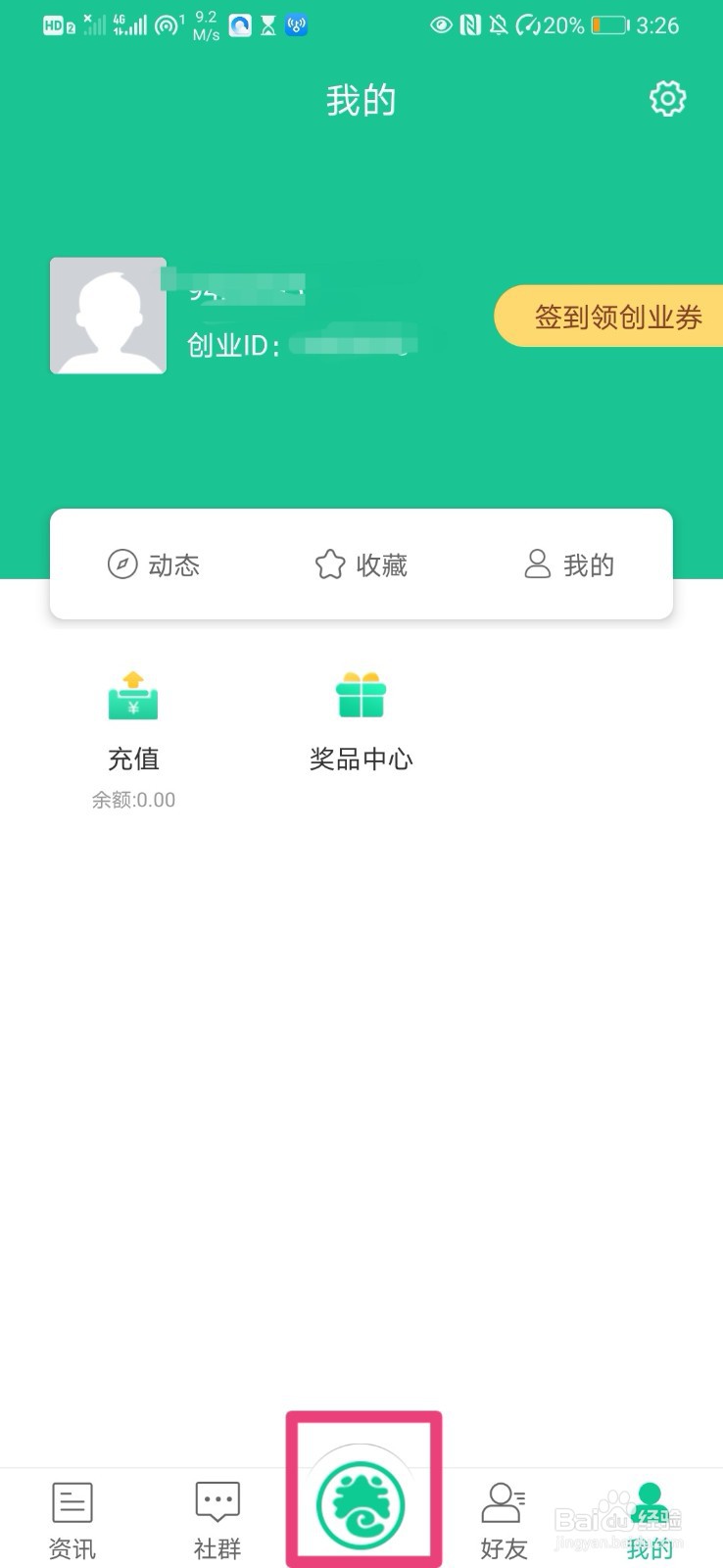
Task: Open the 奖品中心 gift box icon
Action: coord(361,696)
